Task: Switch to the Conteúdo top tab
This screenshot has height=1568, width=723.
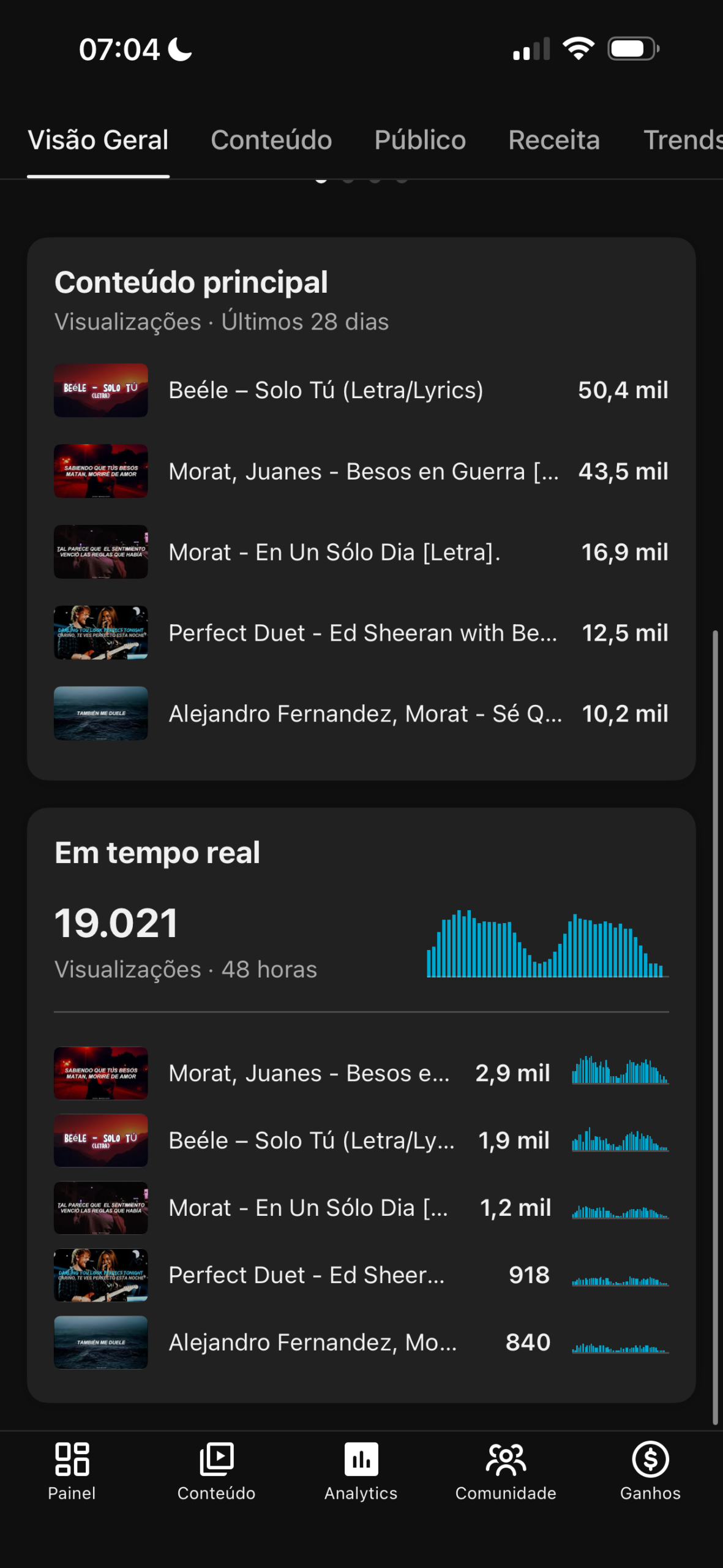Action: (271, 140)
